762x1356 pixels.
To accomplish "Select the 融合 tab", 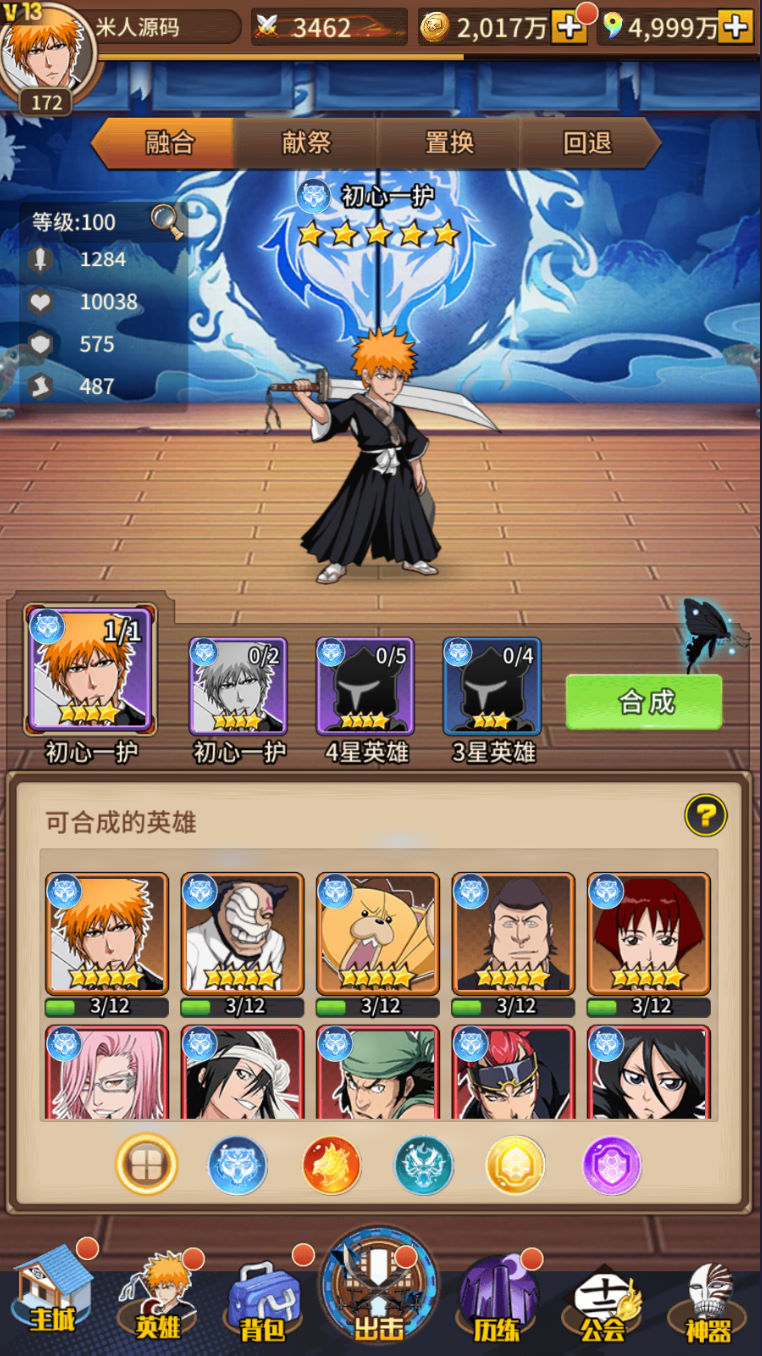I will pos(169,143).
